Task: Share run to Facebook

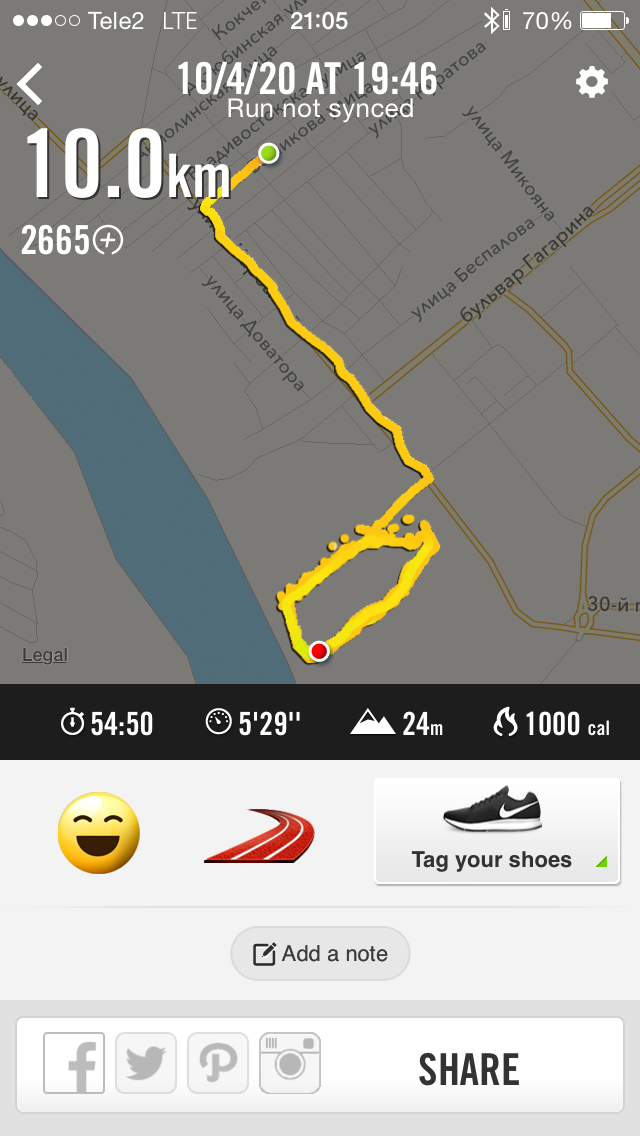Action: click(x=74, y=1063)
